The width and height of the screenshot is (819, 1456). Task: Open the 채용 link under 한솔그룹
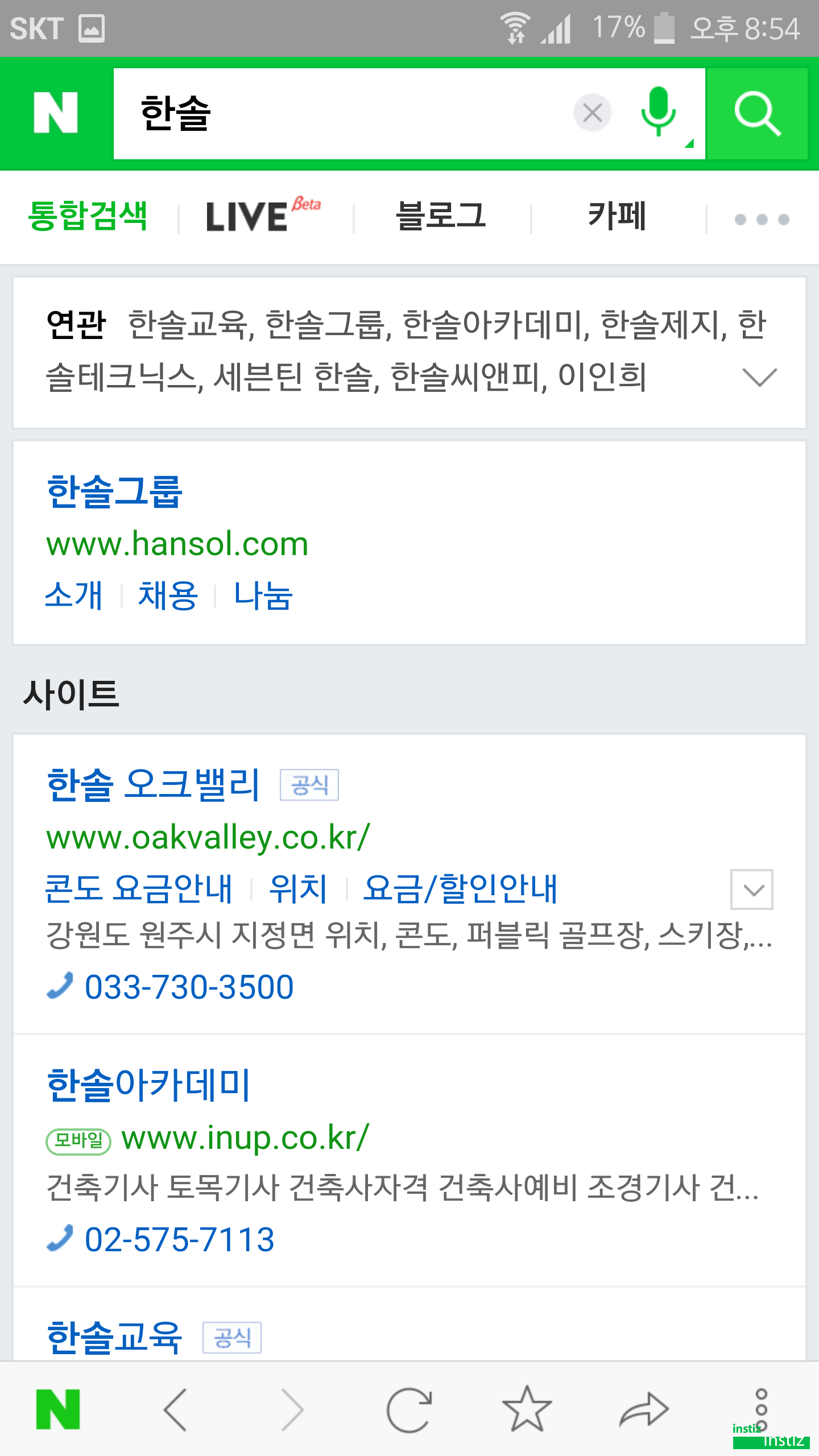click(x=168, y=595)
